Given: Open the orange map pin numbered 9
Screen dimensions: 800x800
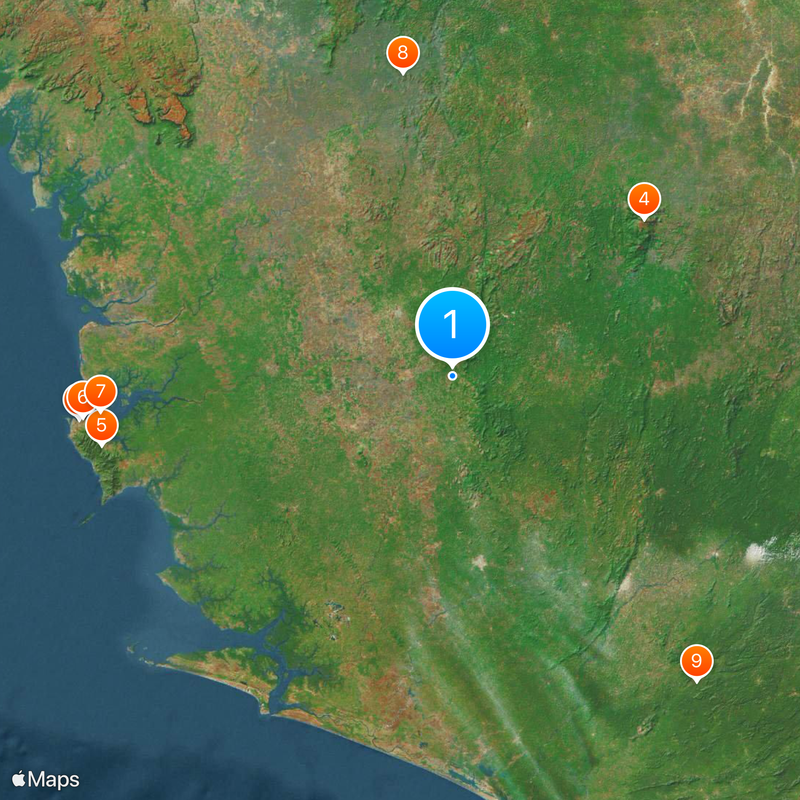Looking at the screenshot, I should [x=696, y=661].
